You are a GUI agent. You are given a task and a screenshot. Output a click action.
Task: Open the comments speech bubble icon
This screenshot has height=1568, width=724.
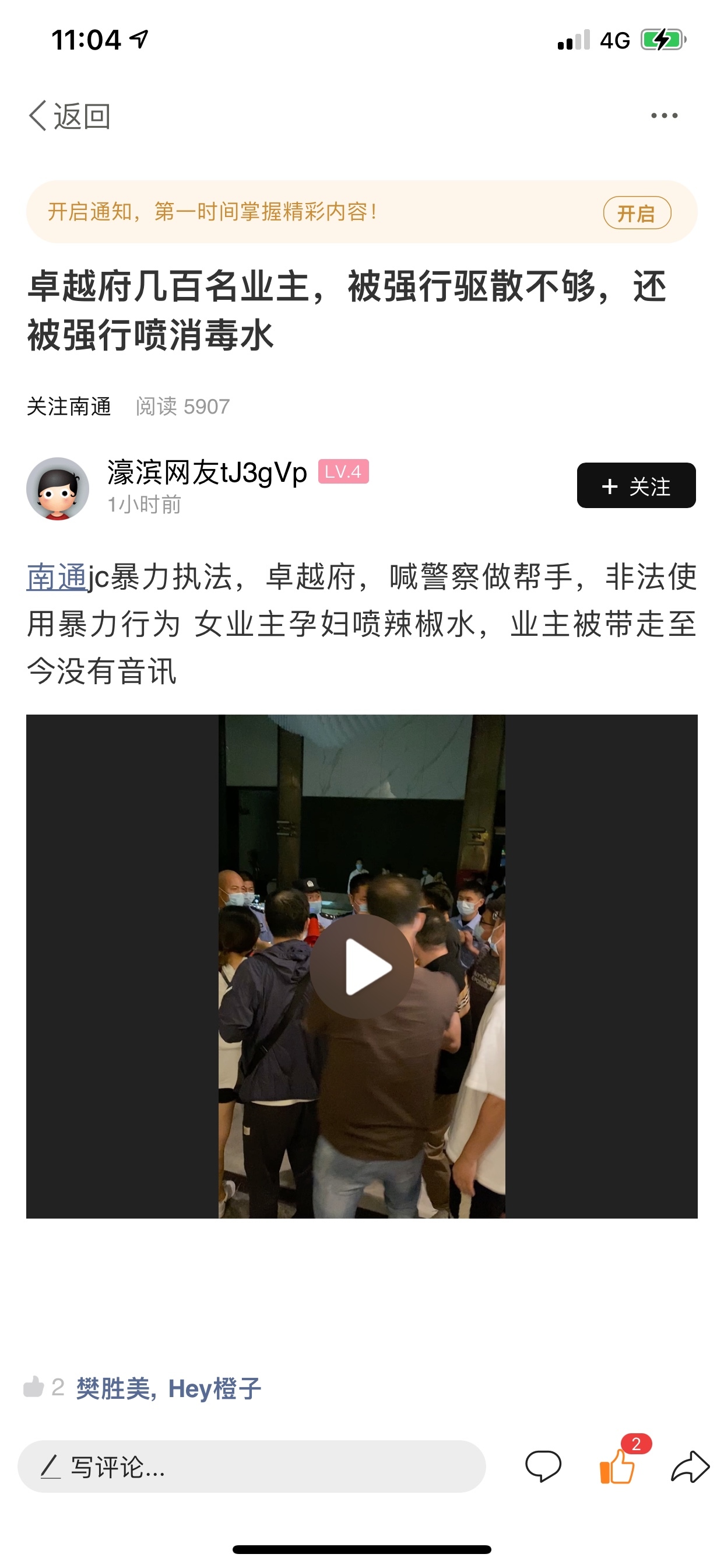click(x=543, y=1466)
